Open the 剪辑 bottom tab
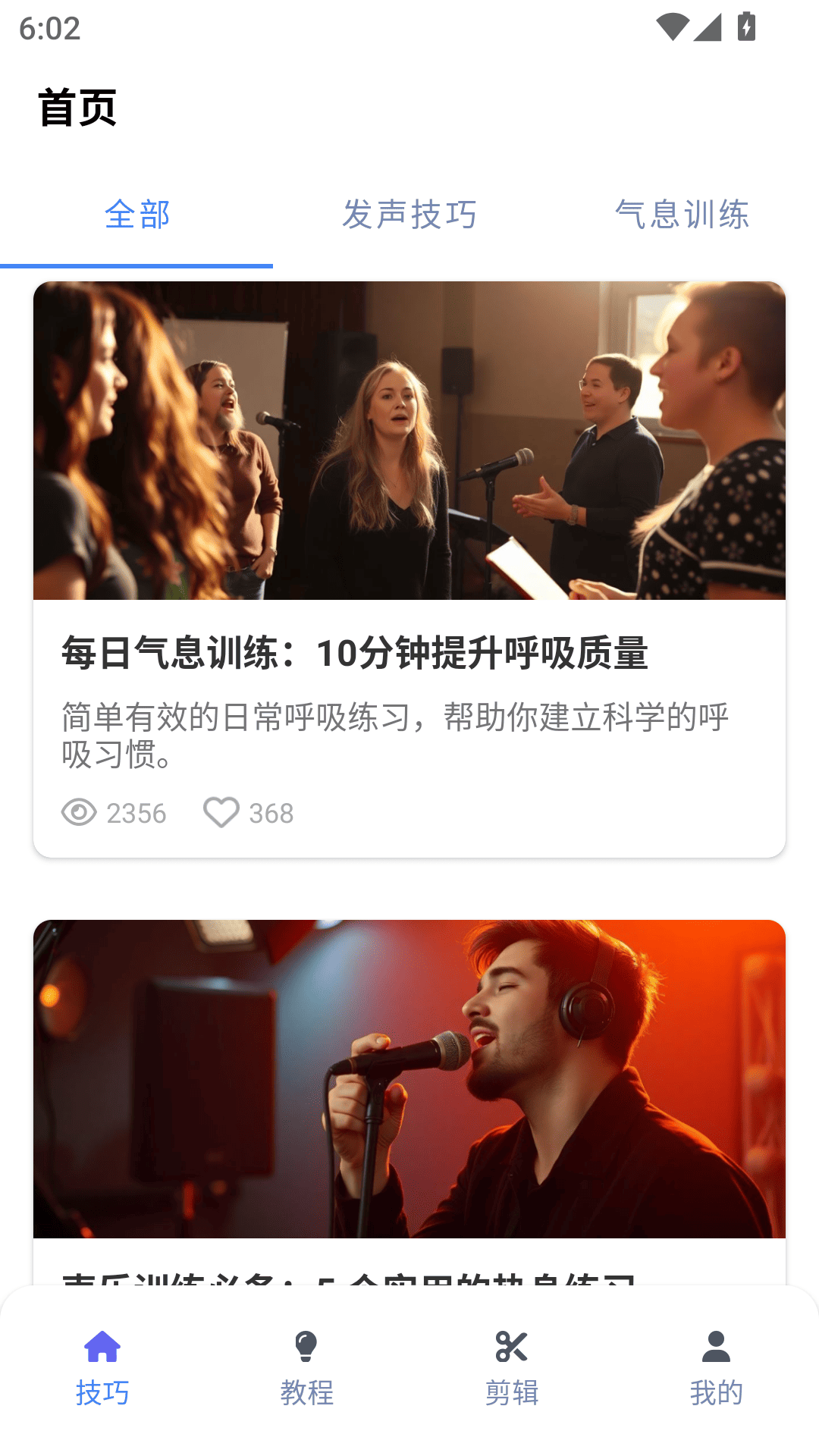This screenshot has width=819, height=1456. tap(512, 1370)
